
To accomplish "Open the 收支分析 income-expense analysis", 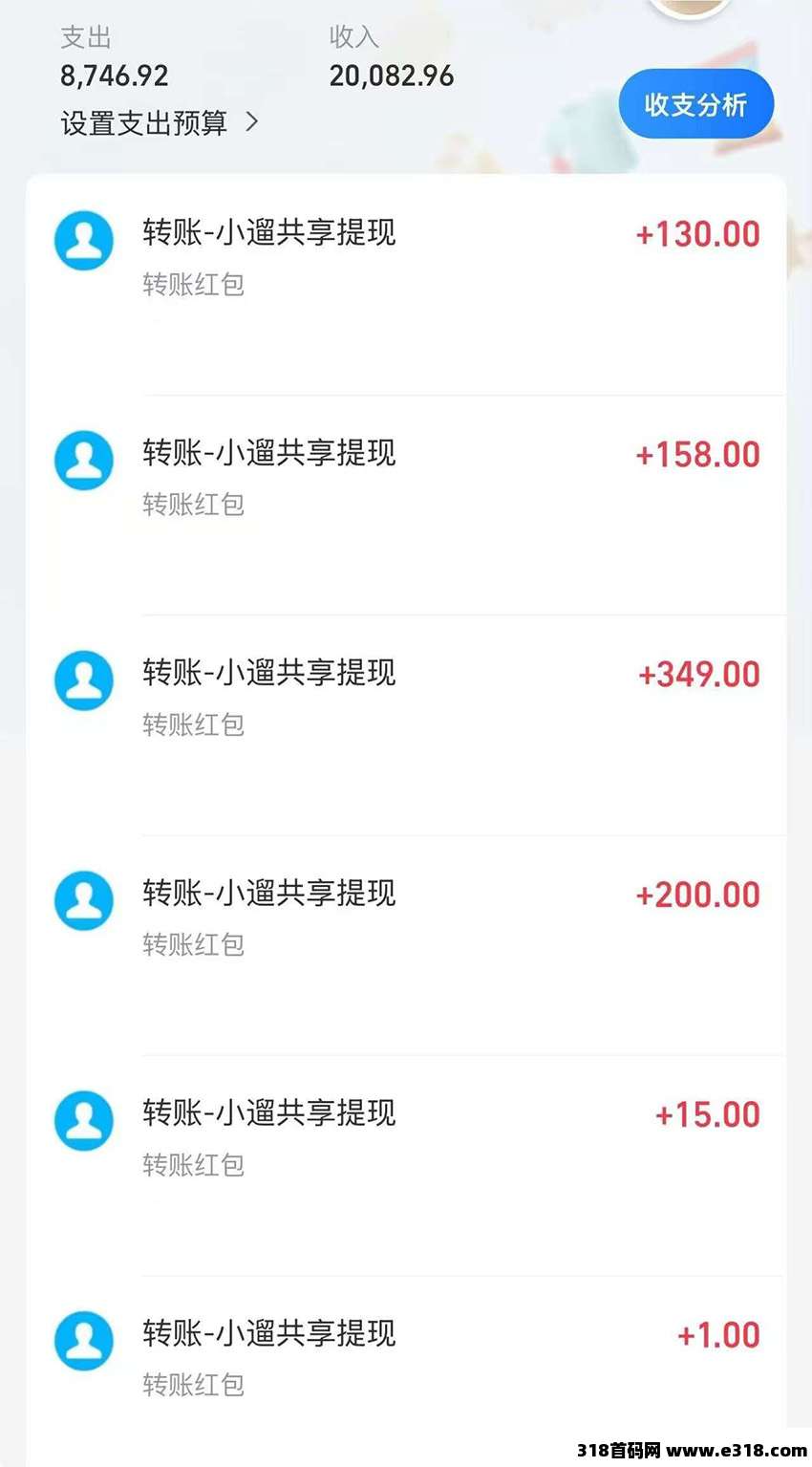I will [x=695, y=104].
